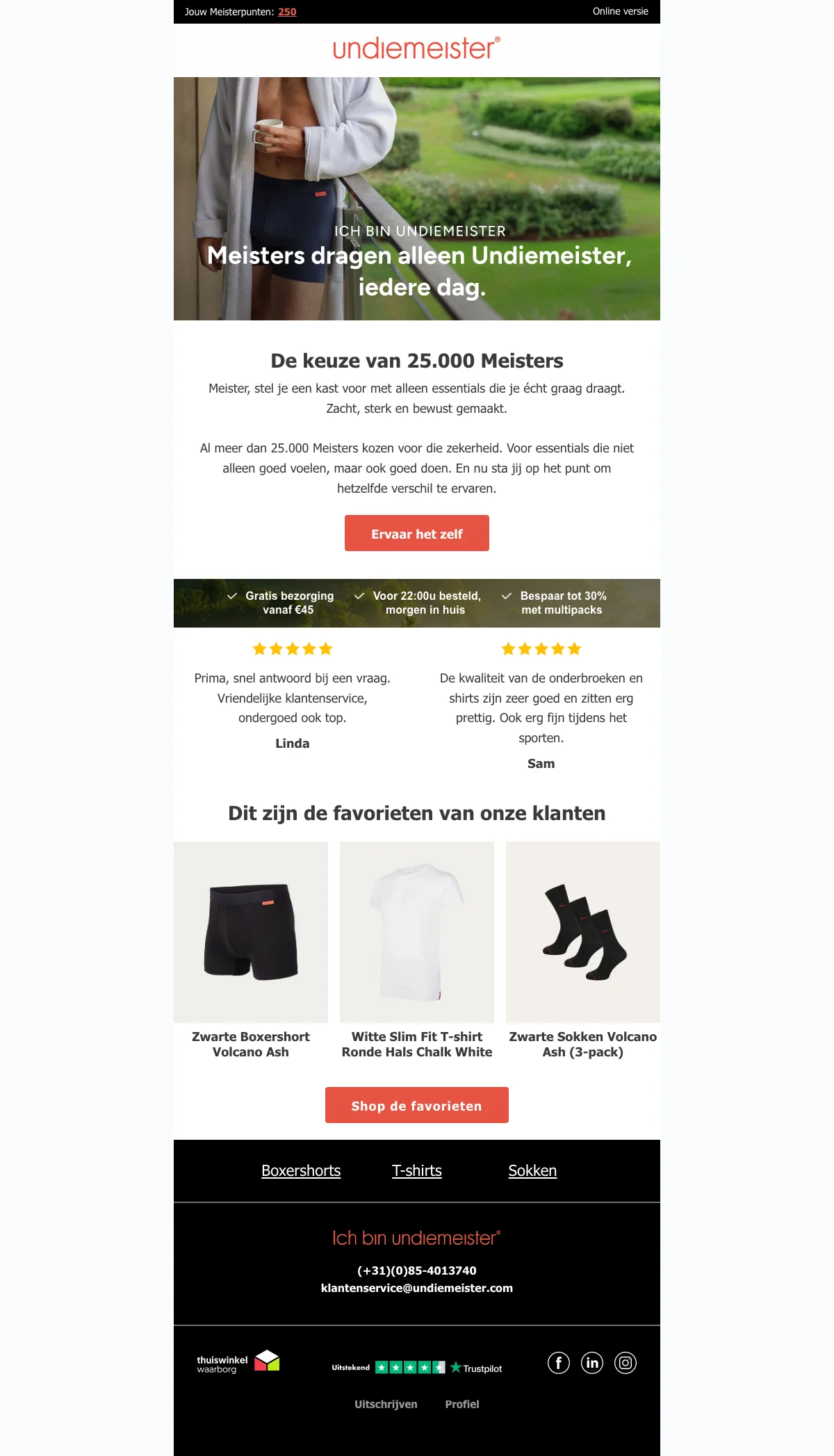The image size is (834, 1456).
Task: Tap the Shop de favorieten button
Action: (x=416, y=1105)
